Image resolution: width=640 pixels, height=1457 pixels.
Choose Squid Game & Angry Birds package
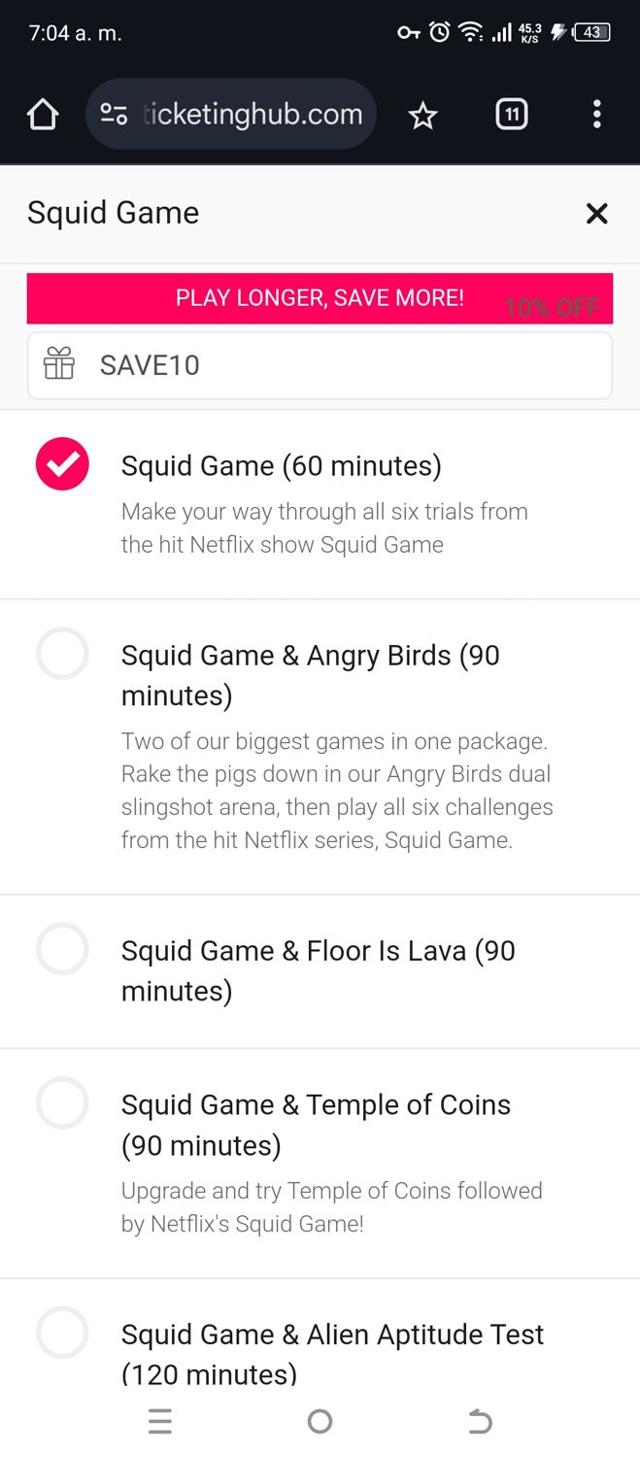[63, 654]
